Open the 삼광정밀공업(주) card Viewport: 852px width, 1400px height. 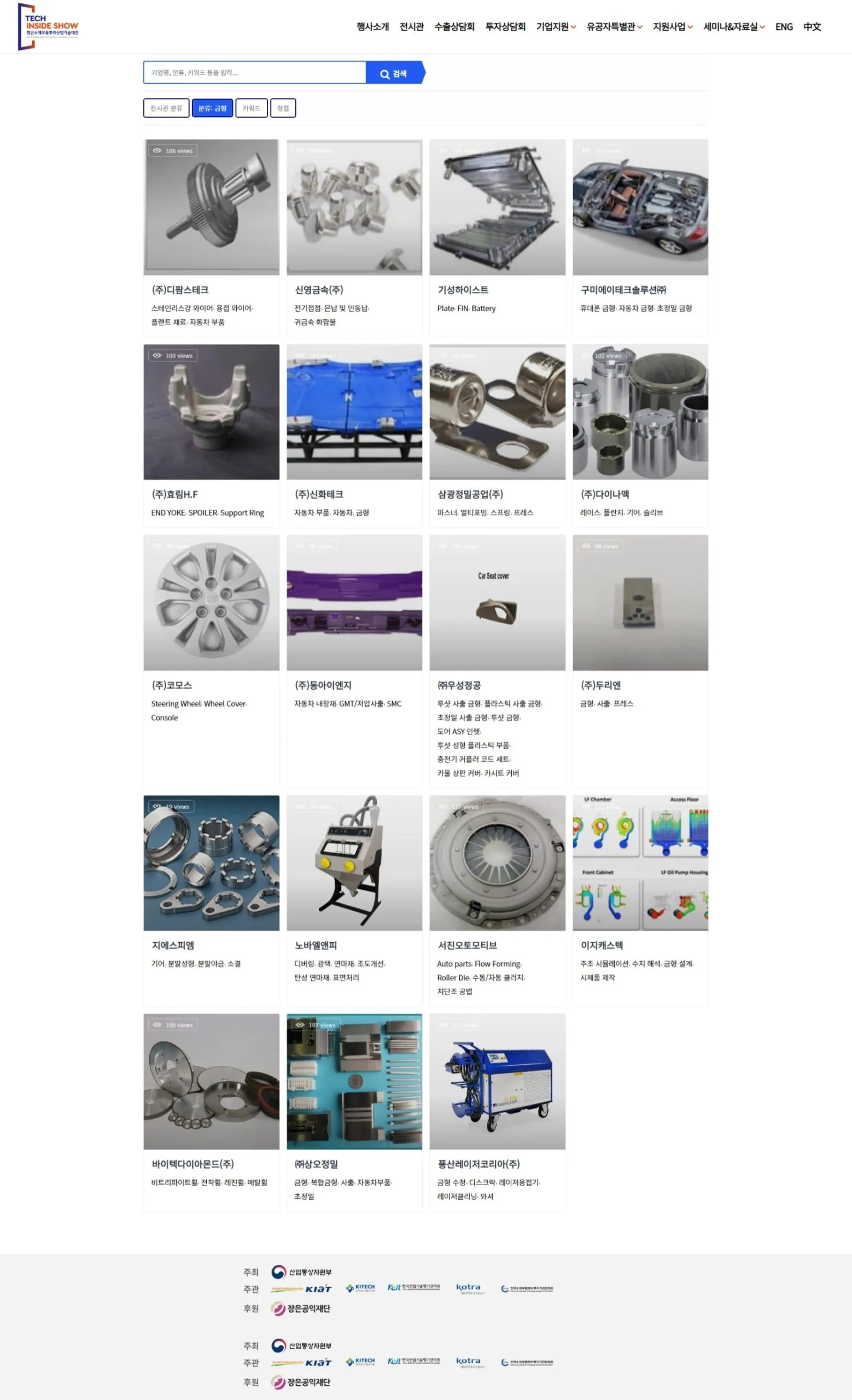pyautogui.click(x=498, y=436)
